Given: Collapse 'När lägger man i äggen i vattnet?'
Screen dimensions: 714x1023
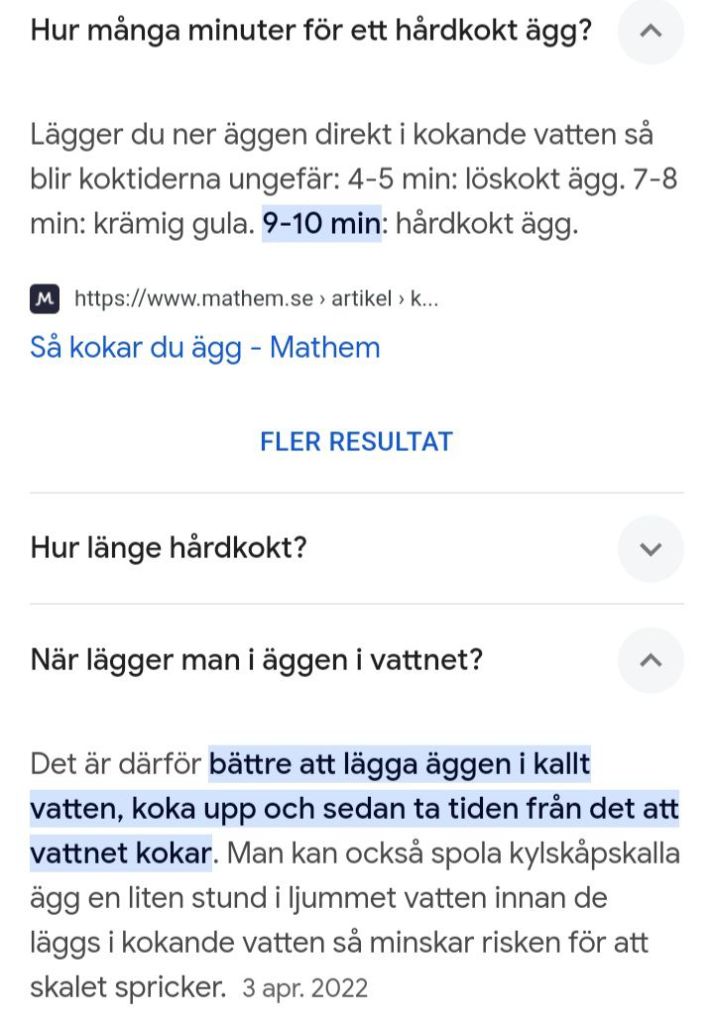Looking at the screenshot, I should click(x=650, y=661).
